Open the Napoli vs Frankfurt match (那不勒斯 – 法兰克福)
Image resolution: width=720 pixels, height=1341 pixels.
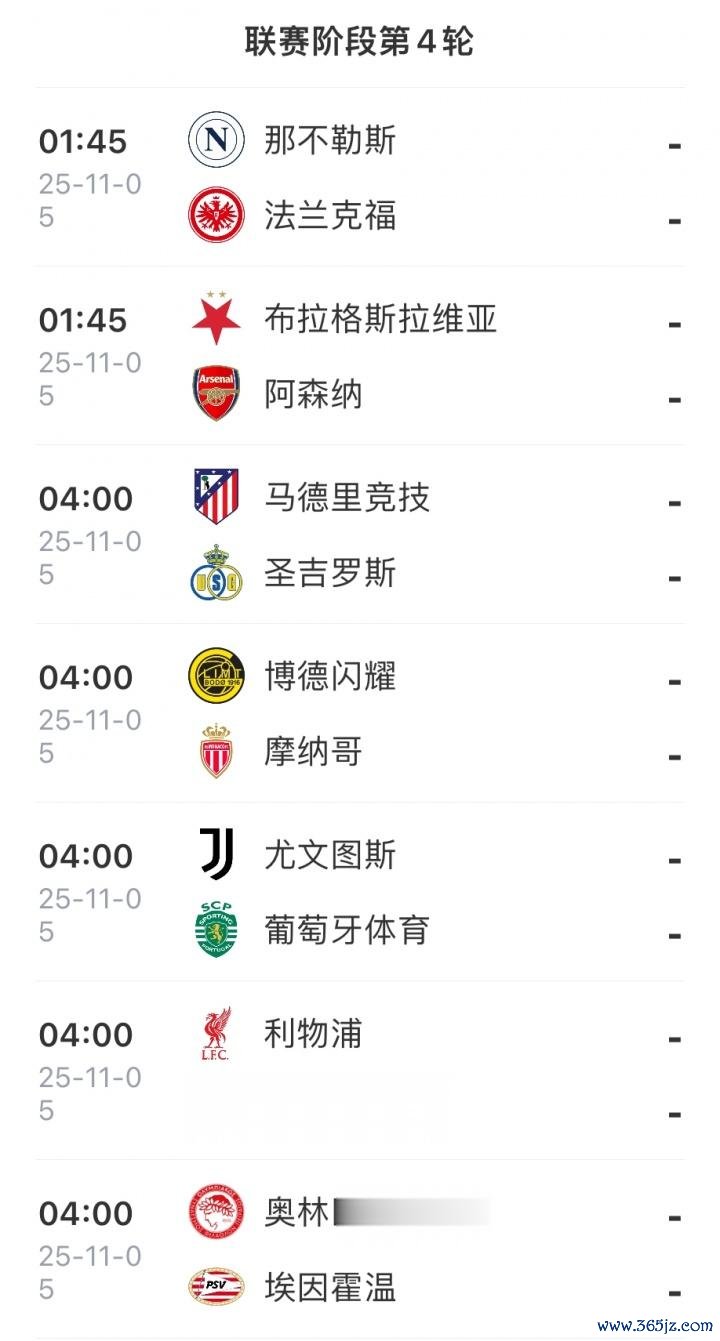tap(360, 177)
